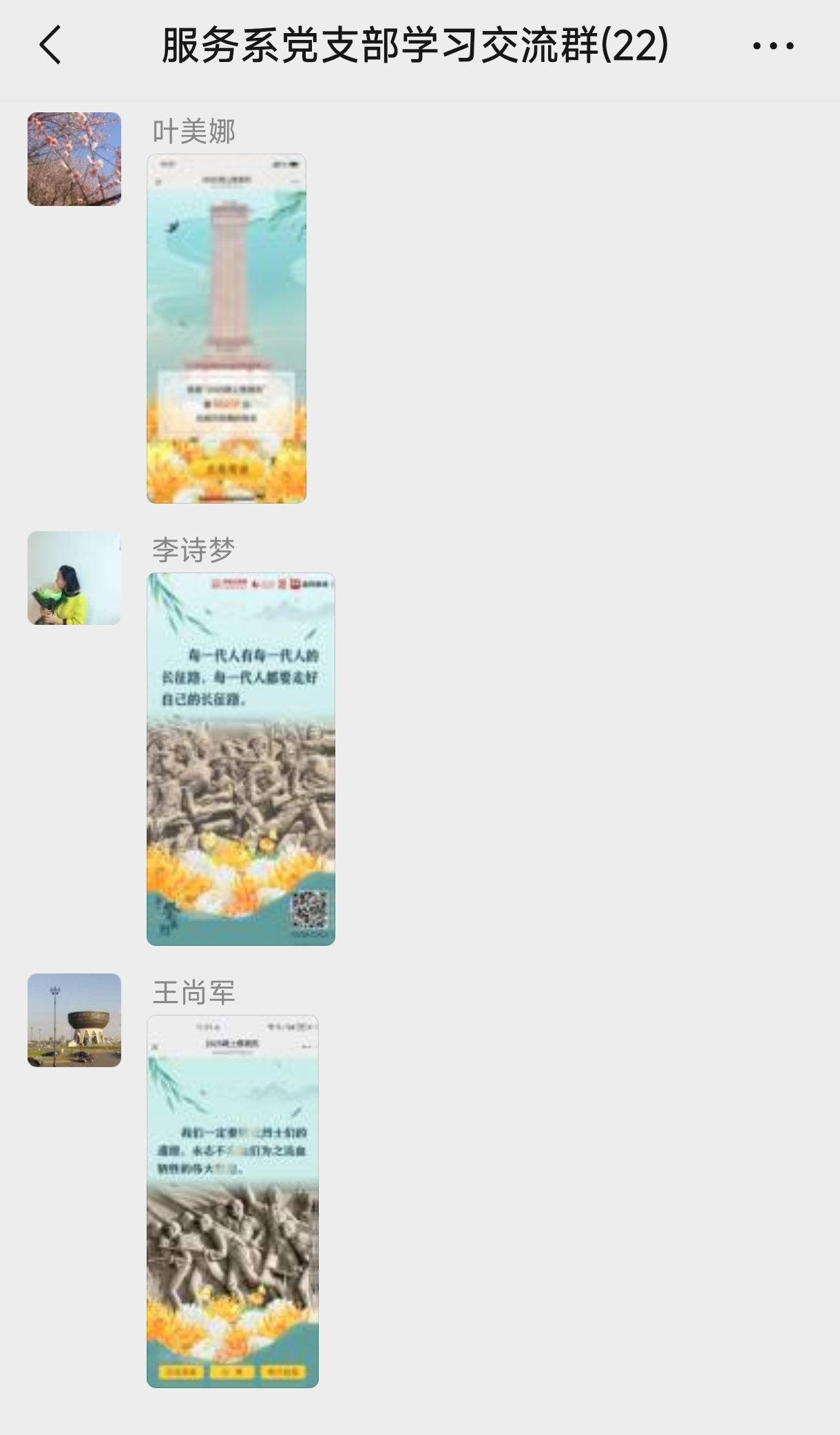
Task: View the image sent by 叶美娜
Action: click(227, 329)
